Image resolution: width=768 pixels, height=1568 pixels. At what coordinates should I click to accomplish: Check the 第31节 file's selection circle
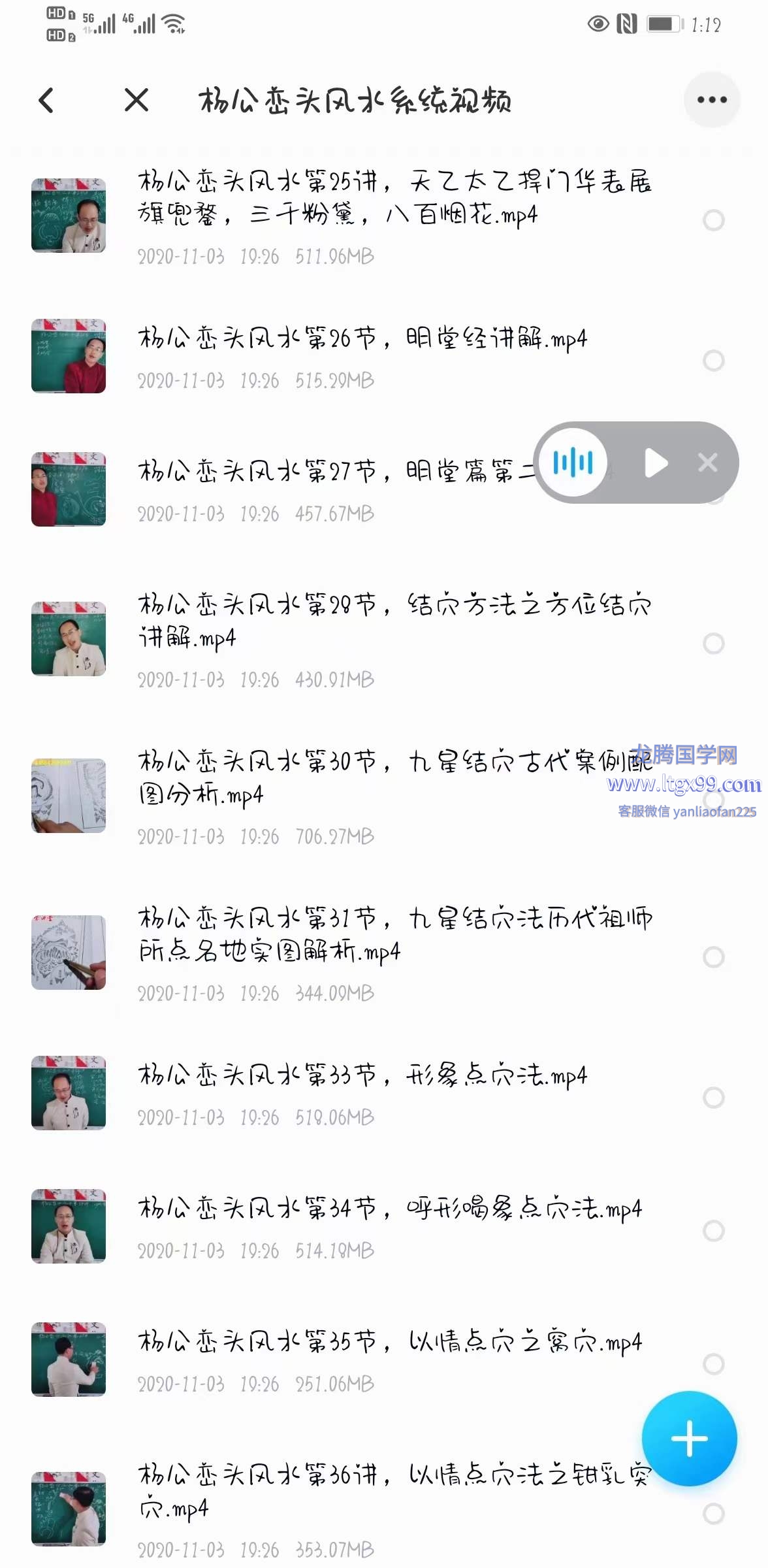pos(713,957)
